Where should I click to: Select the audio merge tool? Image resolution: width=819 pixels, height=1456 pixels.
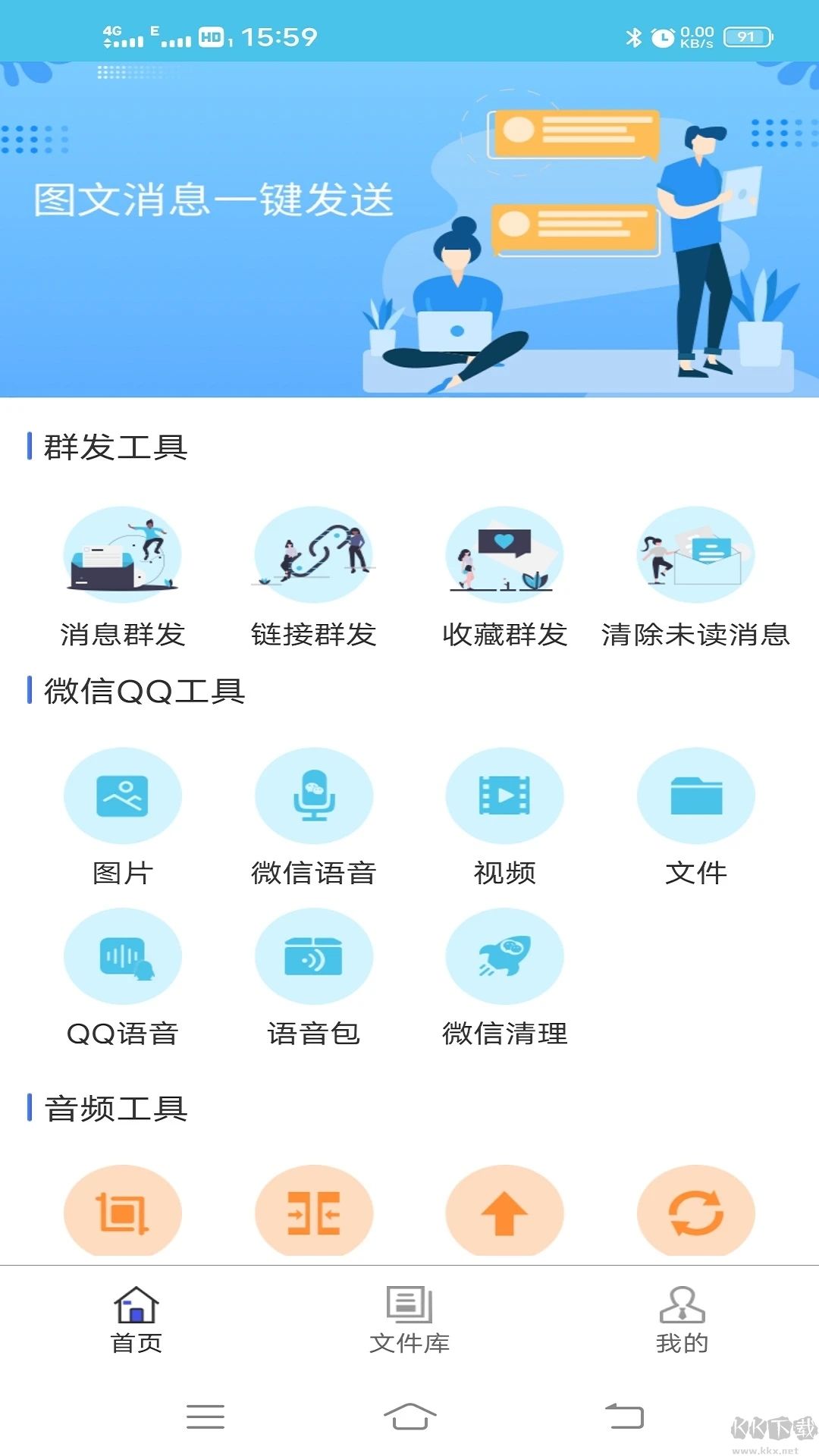pyautogui.click(x=315, y=1213)
